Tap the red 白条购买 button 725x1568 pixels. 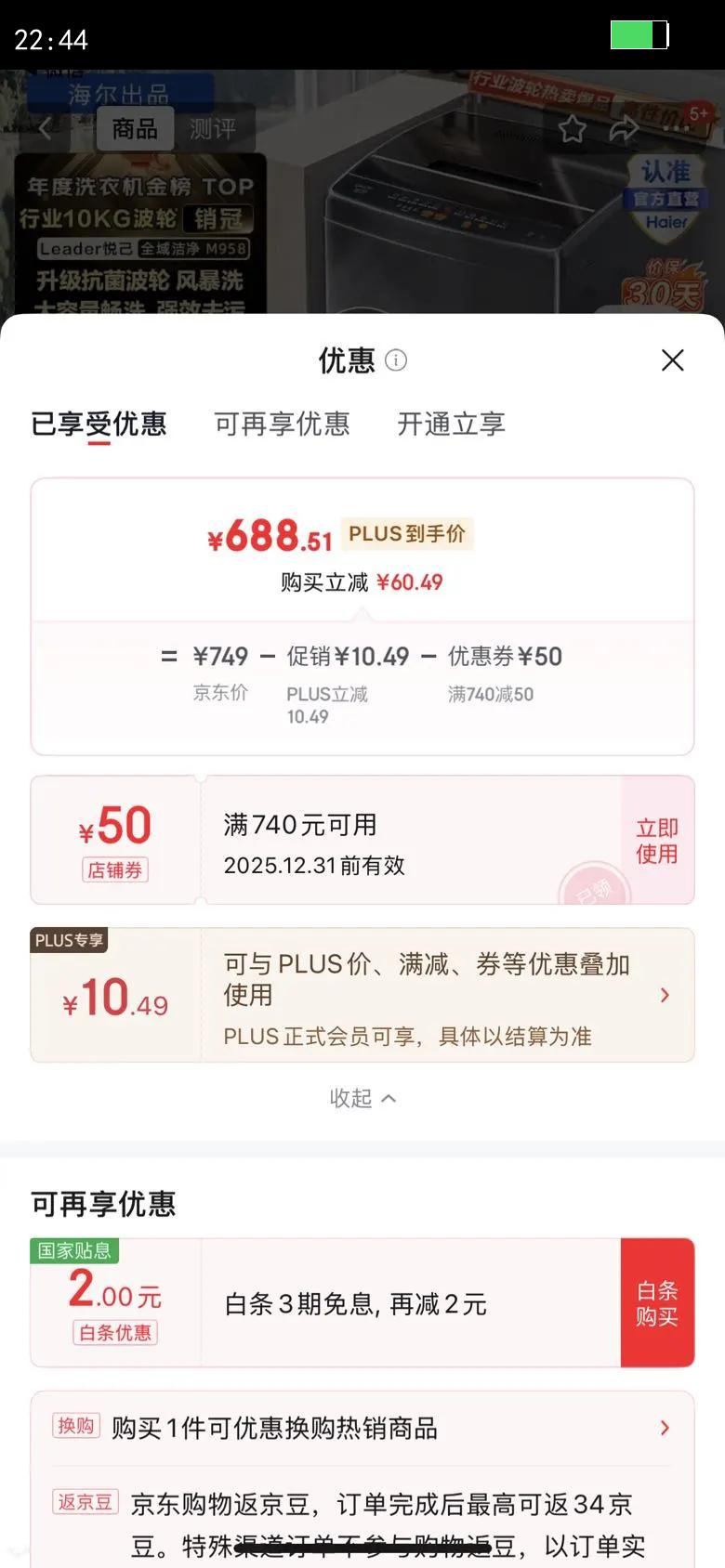tap(658, 1302)
